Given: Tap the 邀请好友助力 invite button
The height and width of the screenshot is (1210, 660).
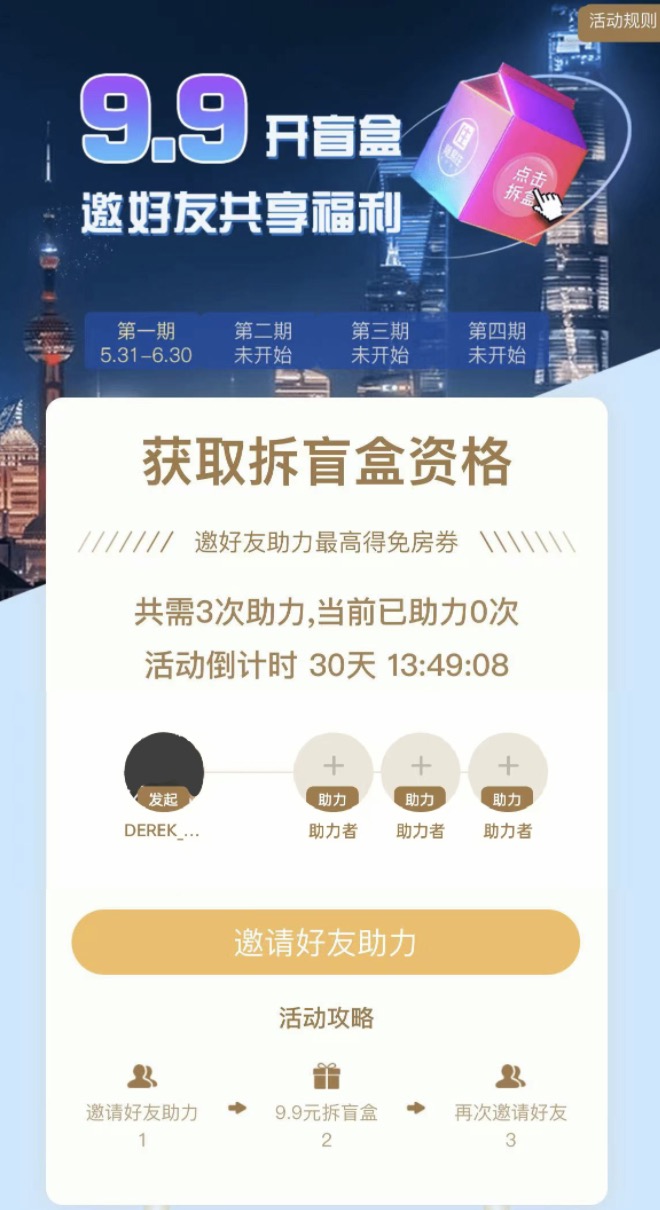Looking at the screenshot, I should pos(326,942).
